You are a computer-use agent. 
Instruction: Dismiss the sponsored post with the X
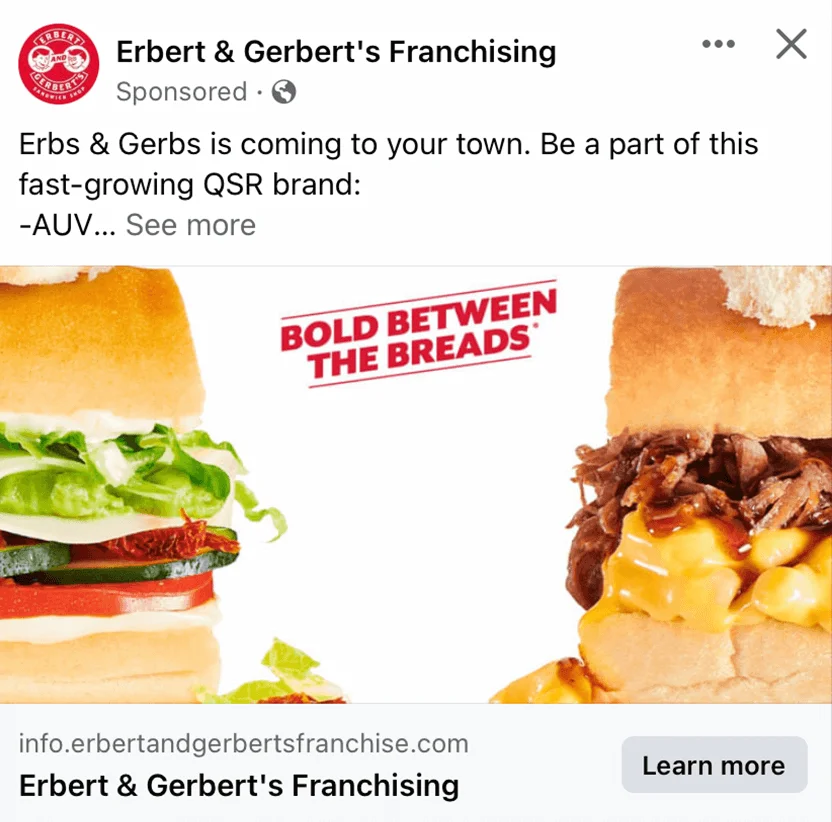point(791,44)
